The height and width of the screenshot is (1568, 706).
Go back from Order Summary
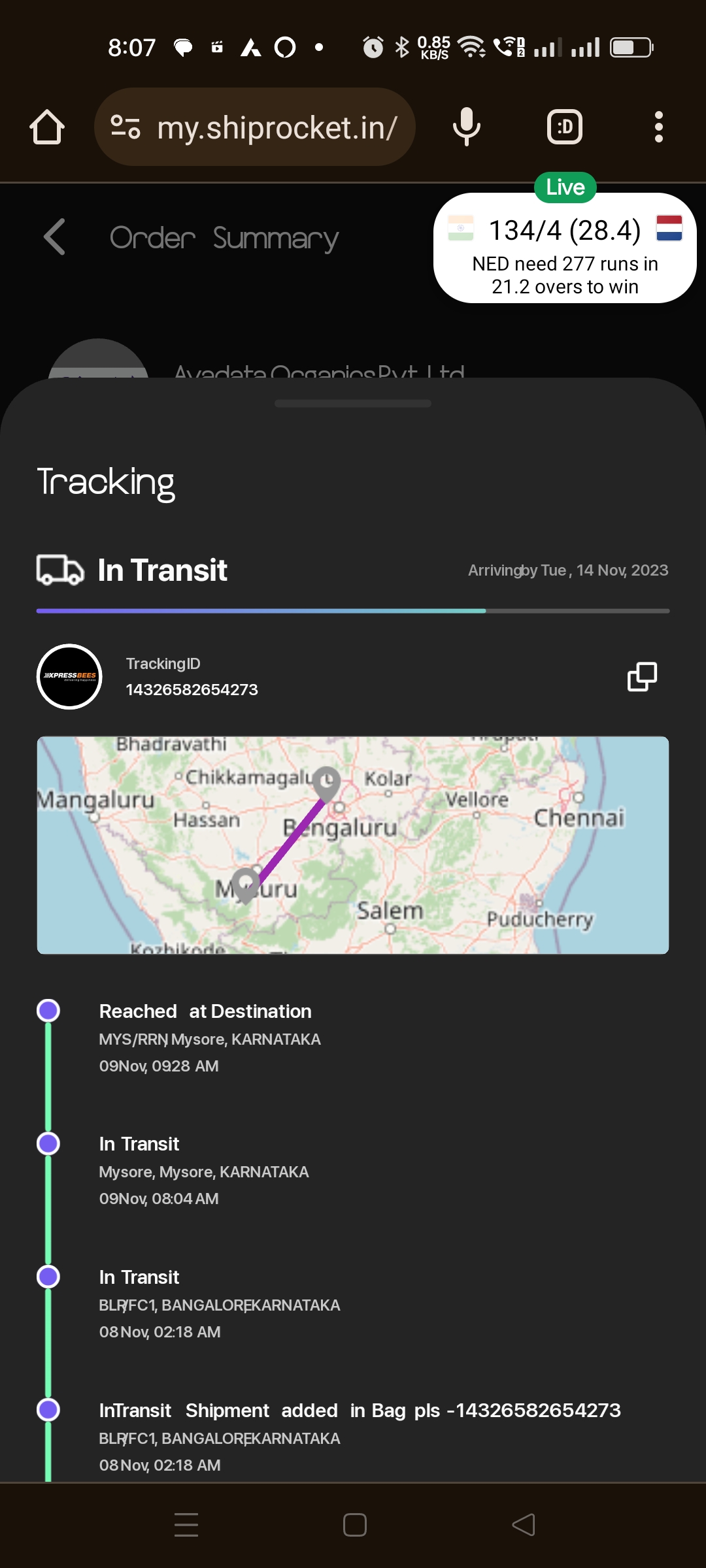pos(54,237)
